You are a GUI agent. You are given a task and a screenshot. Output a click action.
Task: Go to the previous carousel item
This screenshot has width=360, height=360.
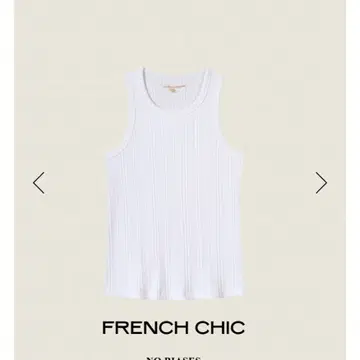pyautogui.click(x=39, y=183)
